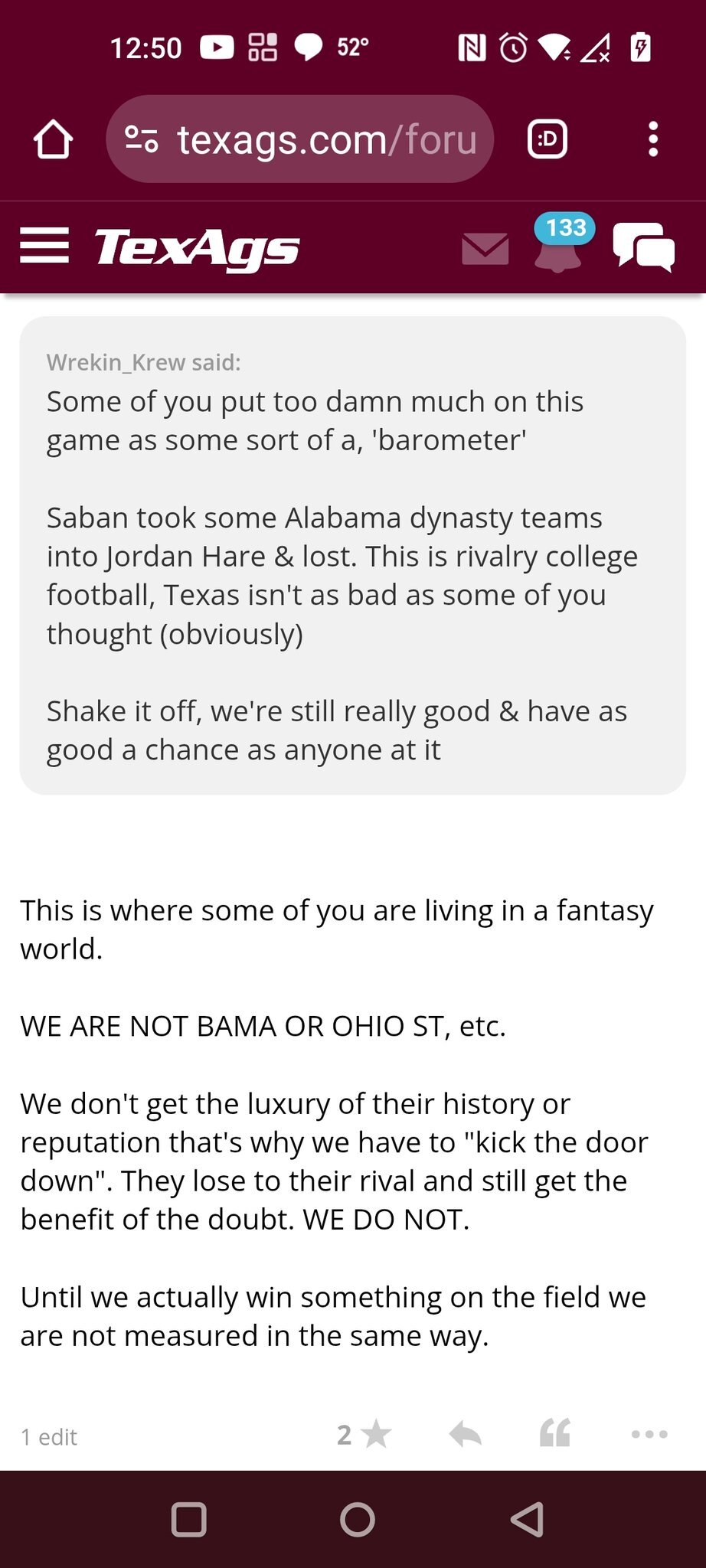Open more post options

649,1434
